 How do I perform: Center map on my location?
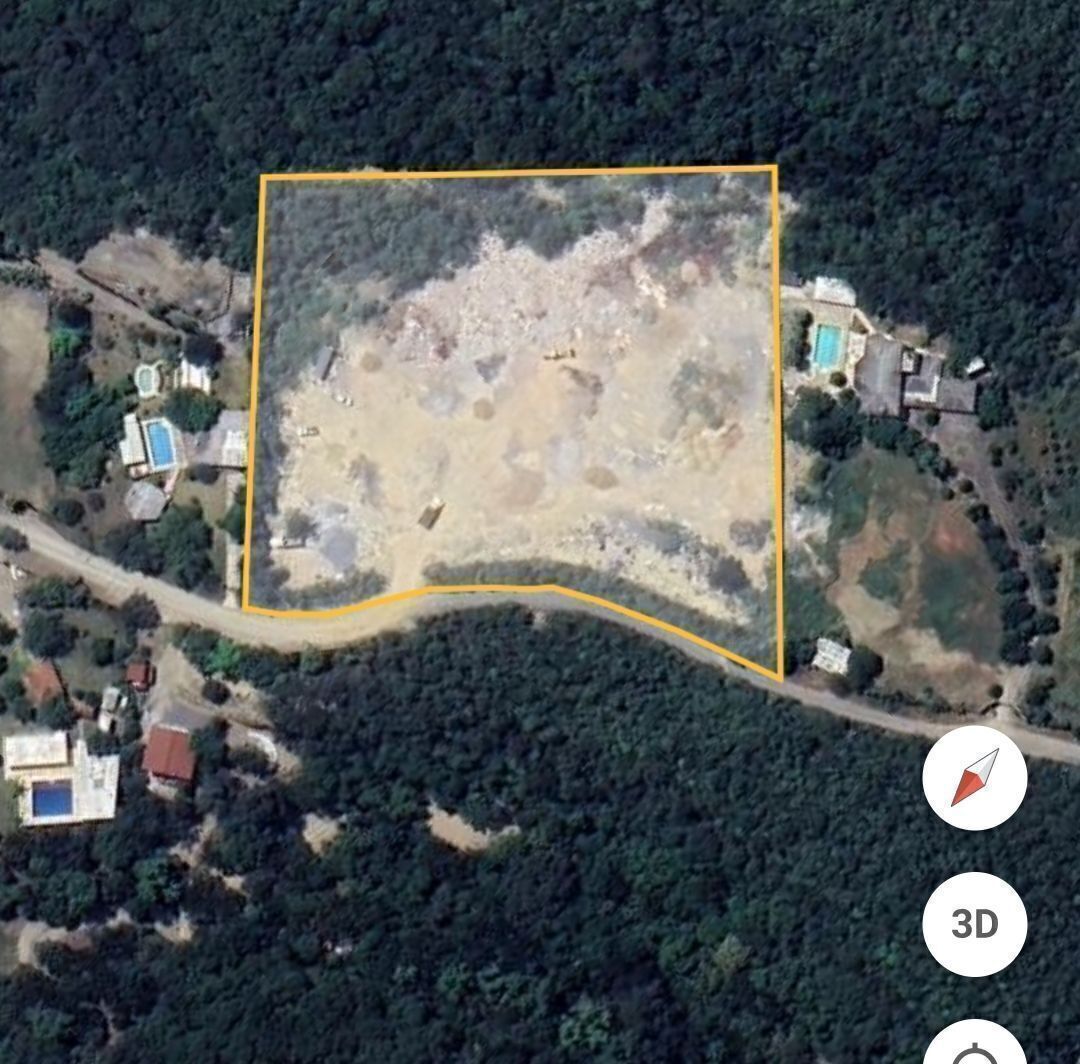[x=974, y=1048]
